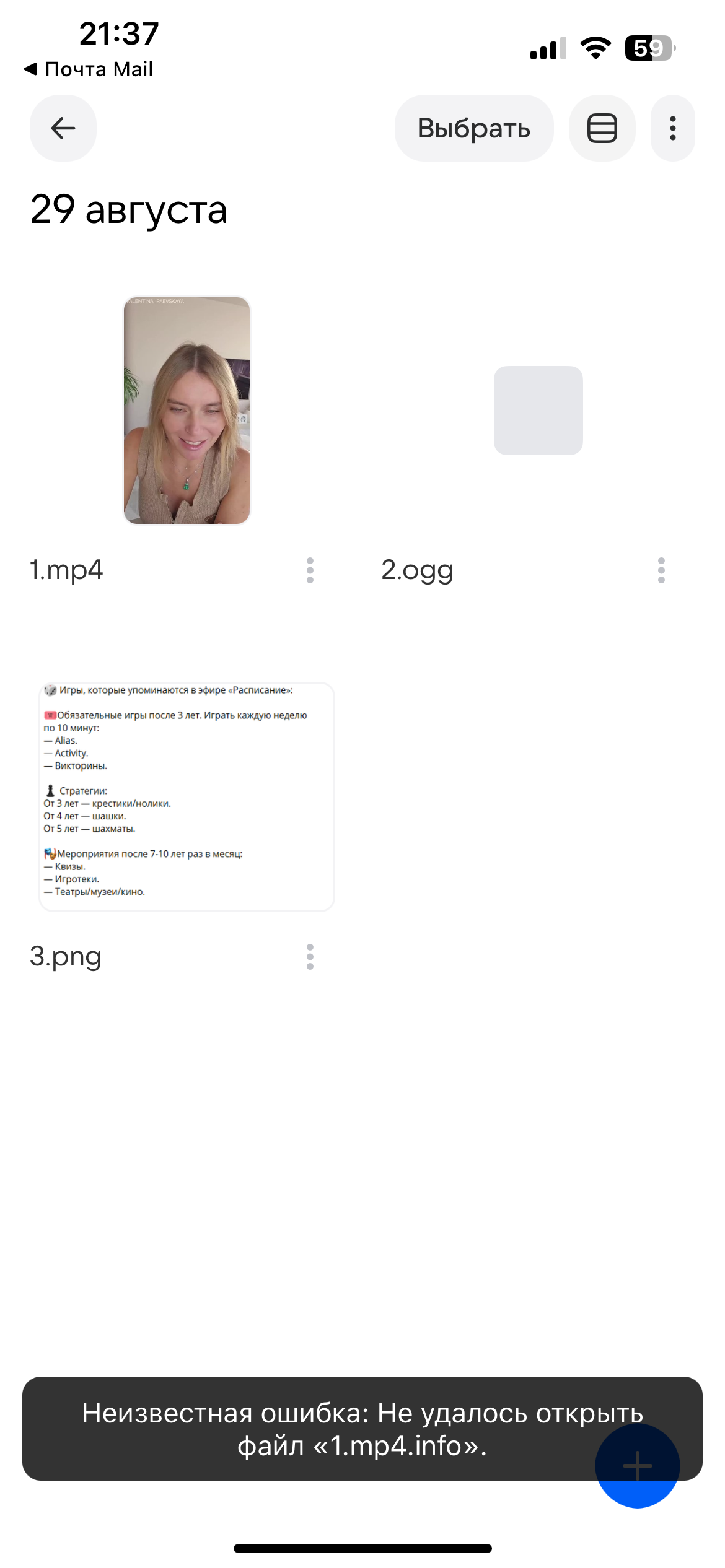Open the 2.ogg audio file

[x=538, y=411]
